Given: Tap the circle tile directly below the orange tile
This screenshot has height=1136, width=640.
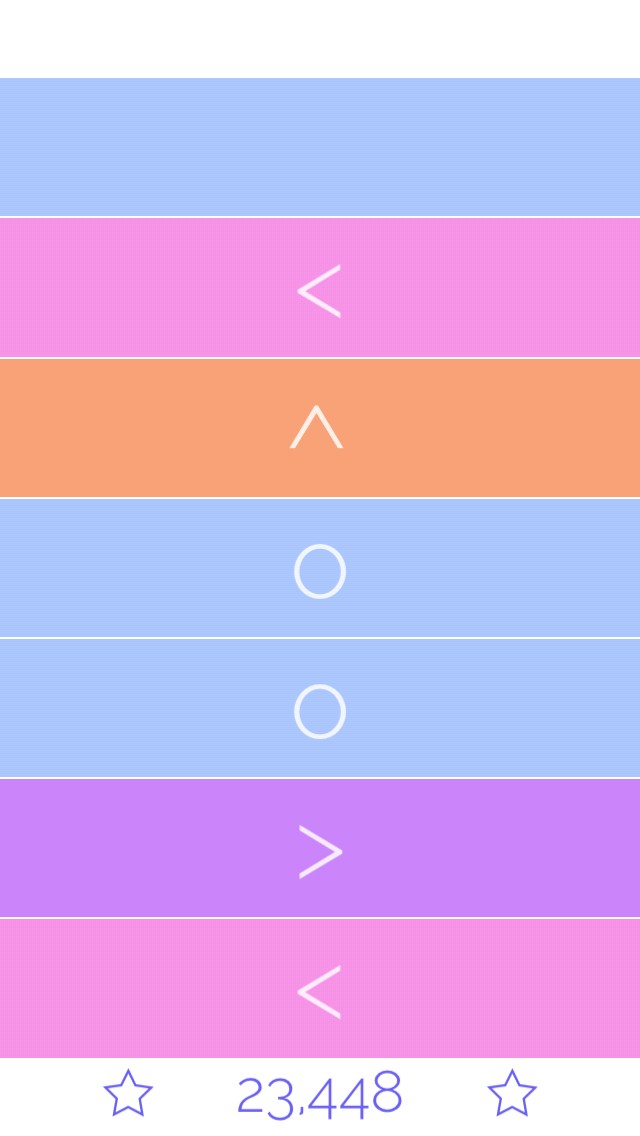Looking at the screenshot, I should (318, 569).
